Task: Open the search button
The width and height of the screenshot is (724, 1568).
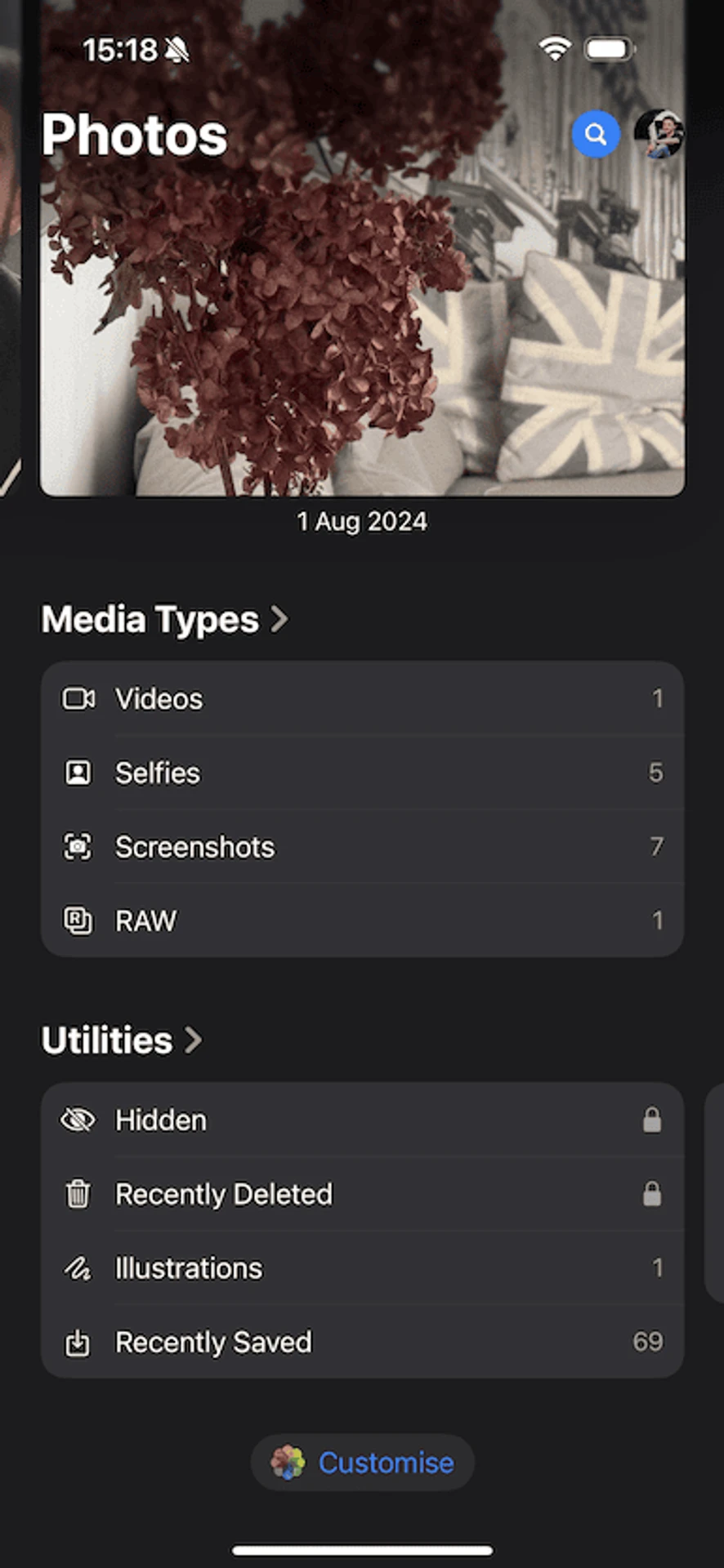Action: click(596, 134)
